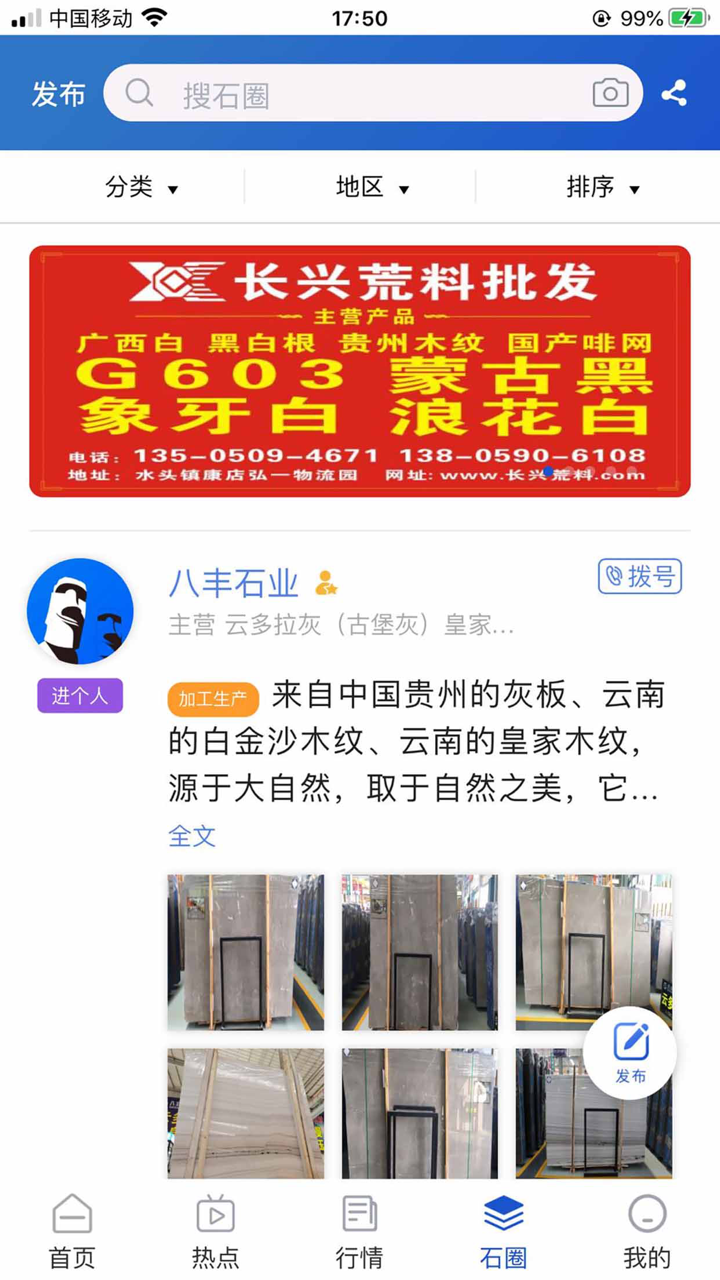Tap the share icon in the top bar

click(x=674, y=92)
